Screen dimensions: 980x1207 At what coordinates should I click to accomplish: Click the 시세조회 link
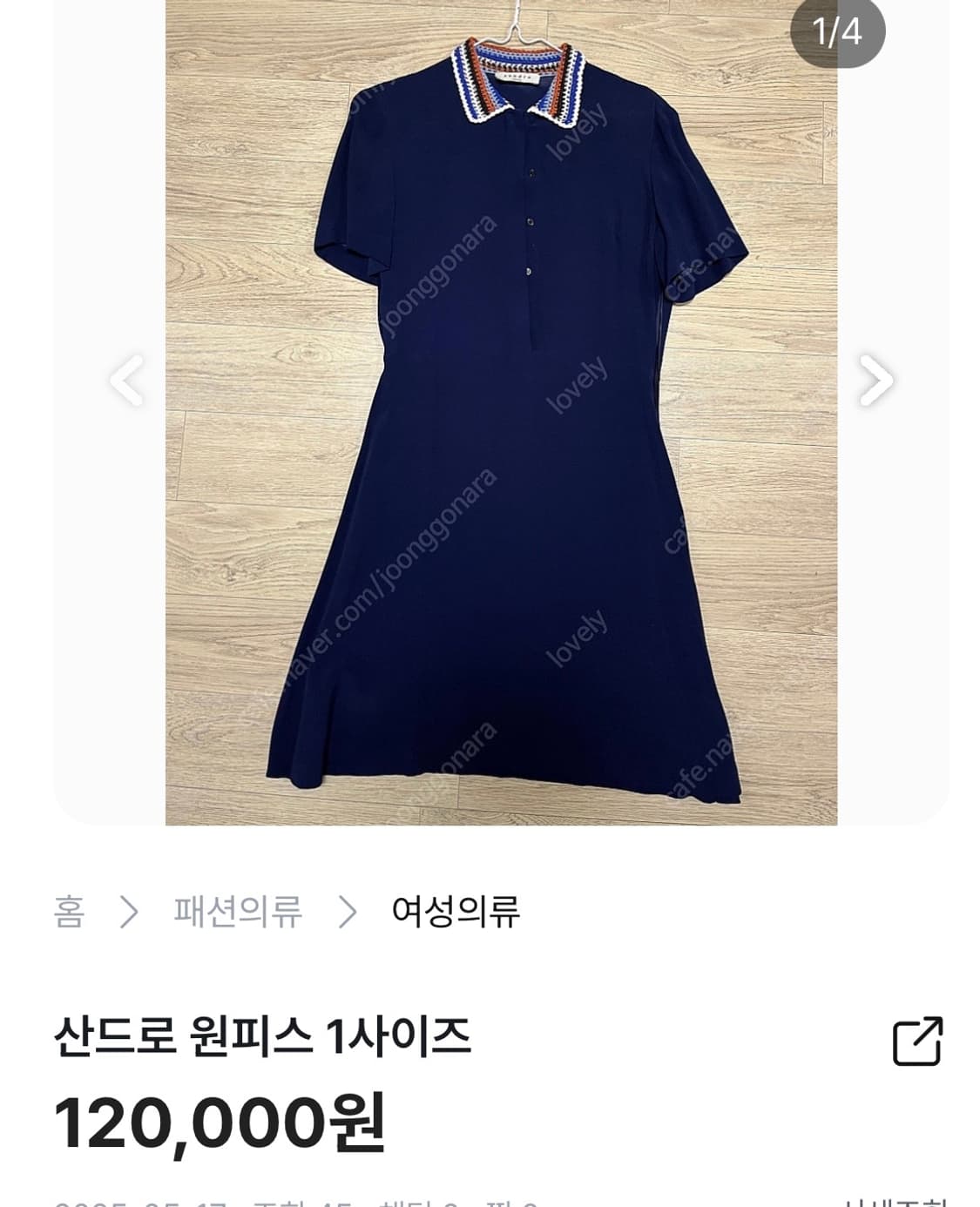tap(897, 1204)
